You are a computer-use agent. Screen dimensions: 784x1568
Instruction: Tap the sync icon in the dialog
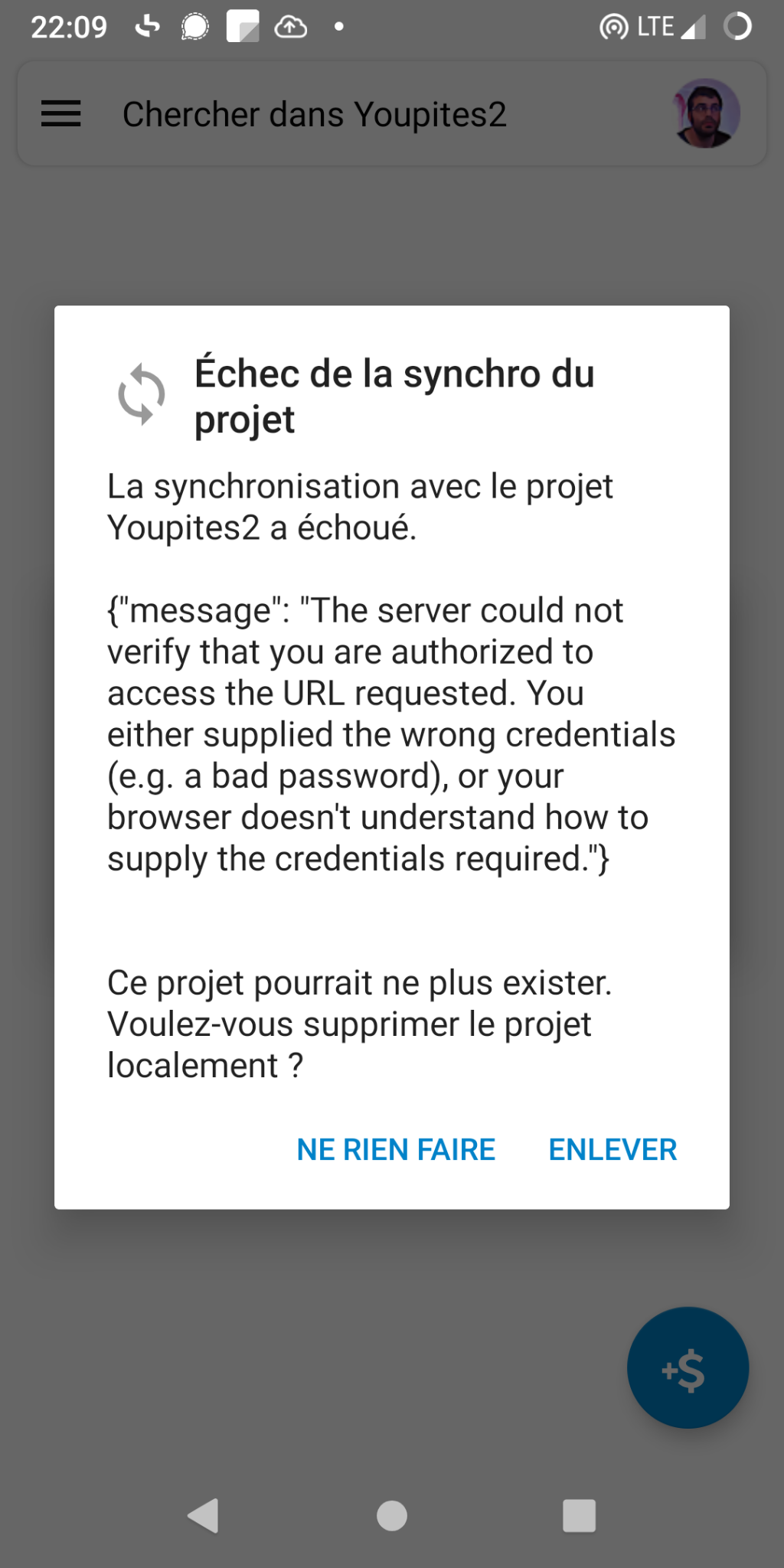[142, 394]
